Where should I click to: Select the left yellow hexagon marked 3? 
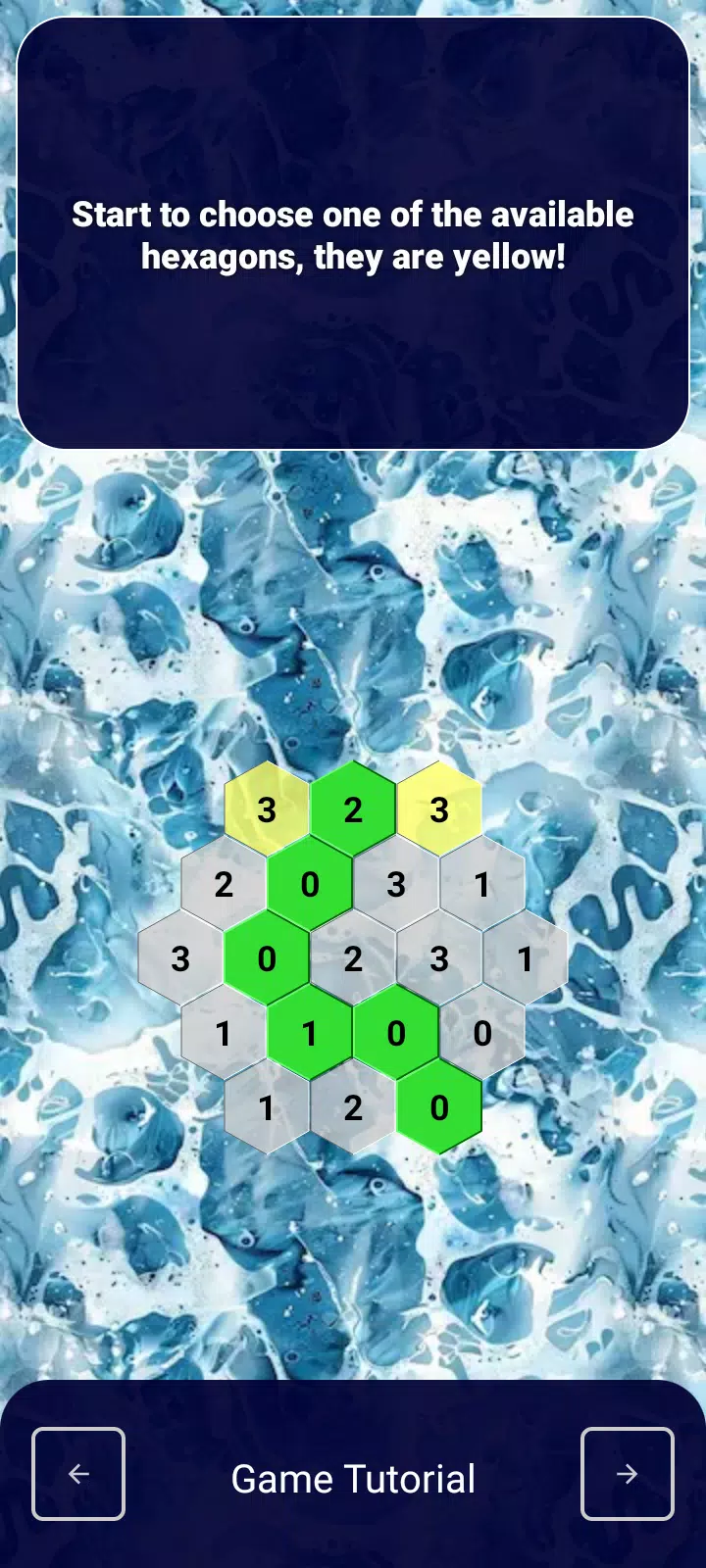[267, 810]
